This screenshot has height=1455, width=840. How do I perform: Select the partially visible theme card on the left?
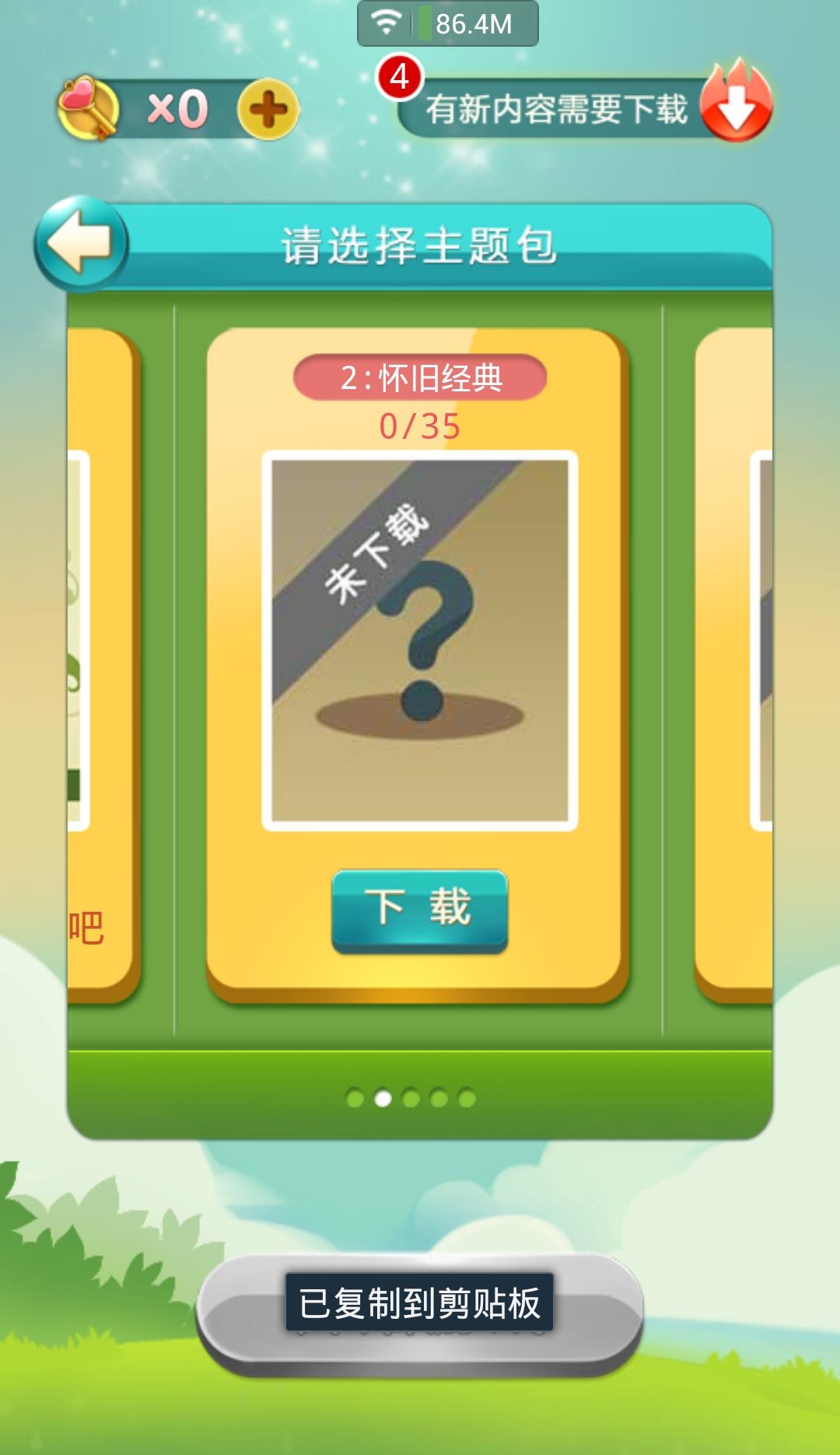(100, 661)
